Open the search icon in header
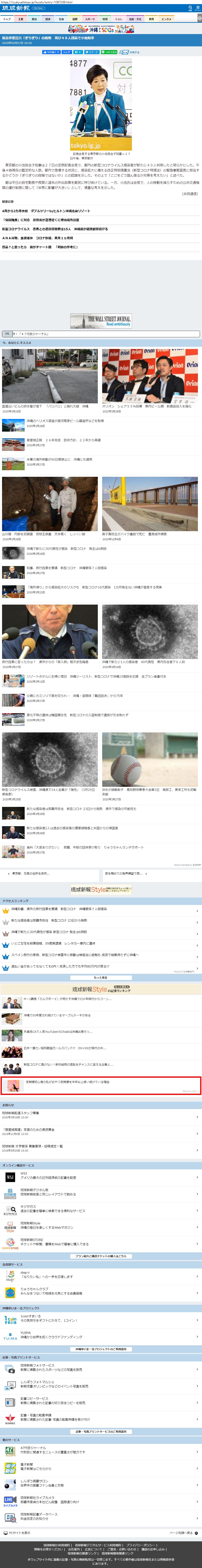The width and height of the screenshot is (202, 1568). click(x=190, y=8)
